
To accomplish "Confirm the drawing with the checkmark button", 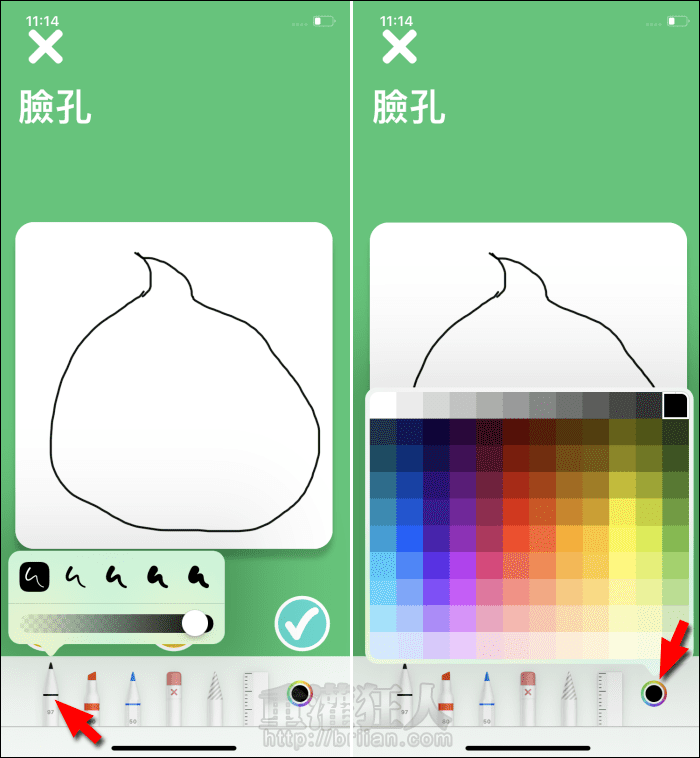I will pyautogui.click(x=302, y=622).
